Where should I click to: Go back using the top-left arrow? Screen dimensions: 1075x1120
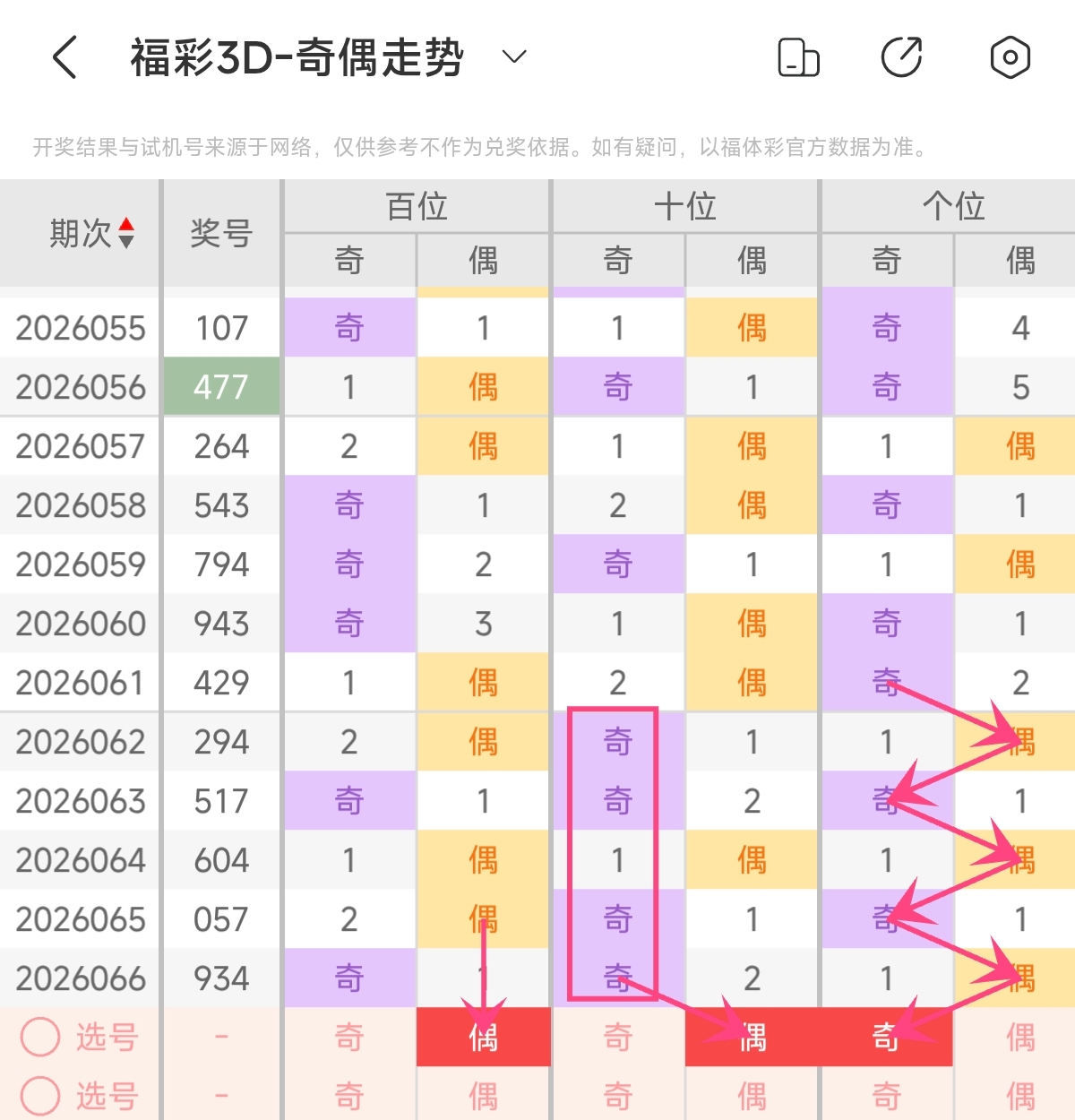pyautogui.click(x=65, y=58)
